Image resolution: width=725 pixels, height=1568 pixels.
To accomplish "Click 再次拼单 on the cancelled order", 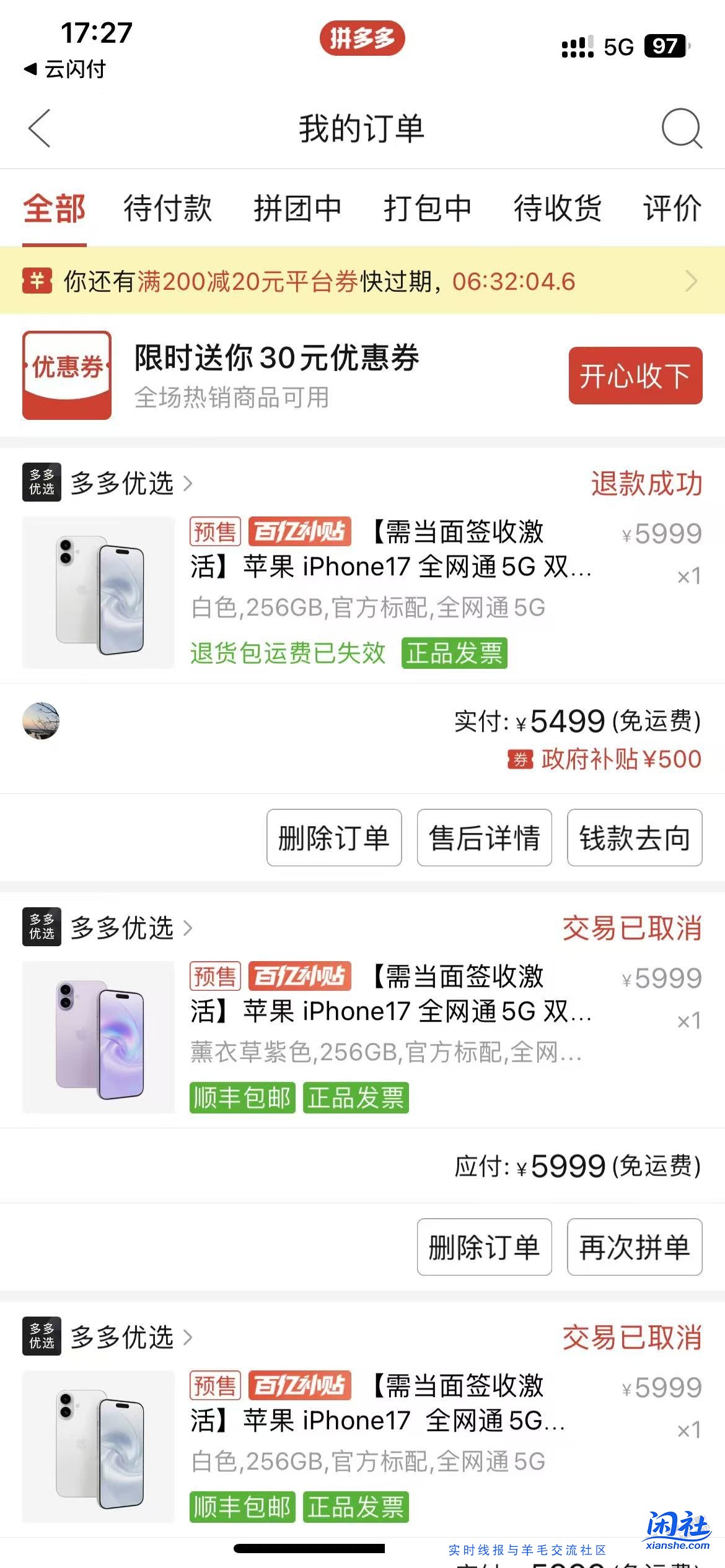I will (x=634, y=1247).
